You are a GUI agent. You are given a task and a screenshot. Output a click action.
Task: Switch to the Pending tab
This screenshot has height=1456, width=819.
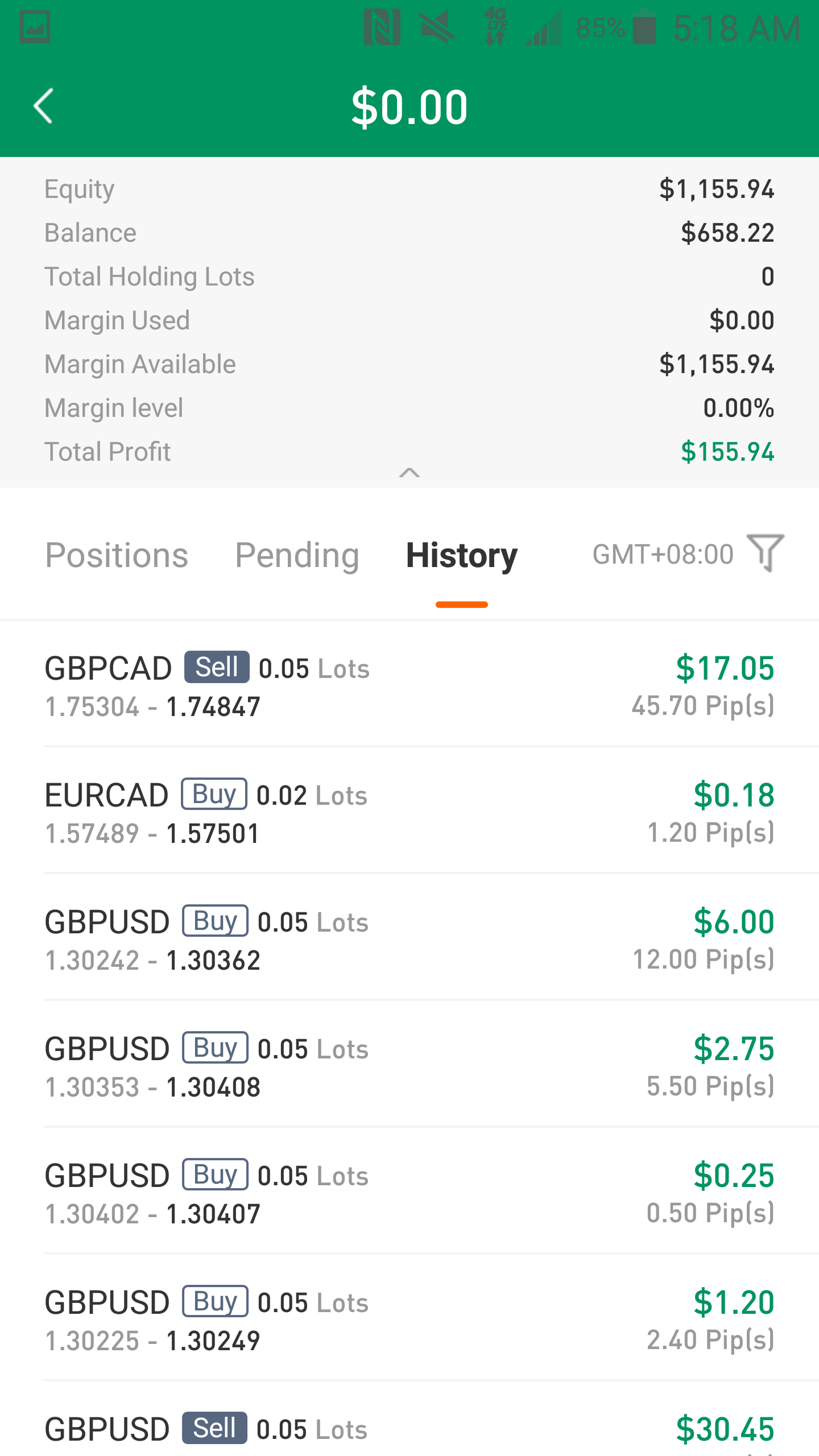coord(297,555)
